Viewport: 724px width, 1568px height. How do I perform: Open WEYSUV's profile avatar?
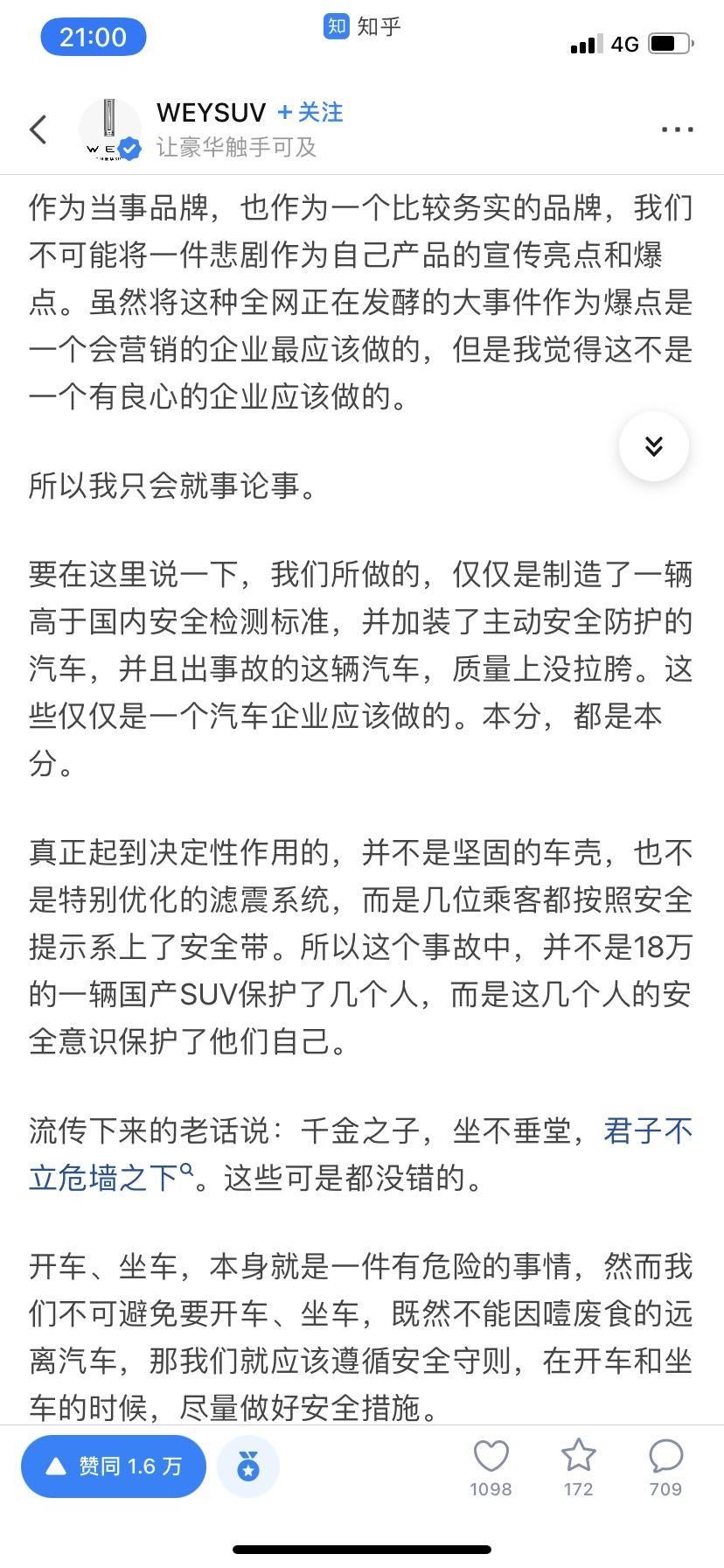point(110,129)
